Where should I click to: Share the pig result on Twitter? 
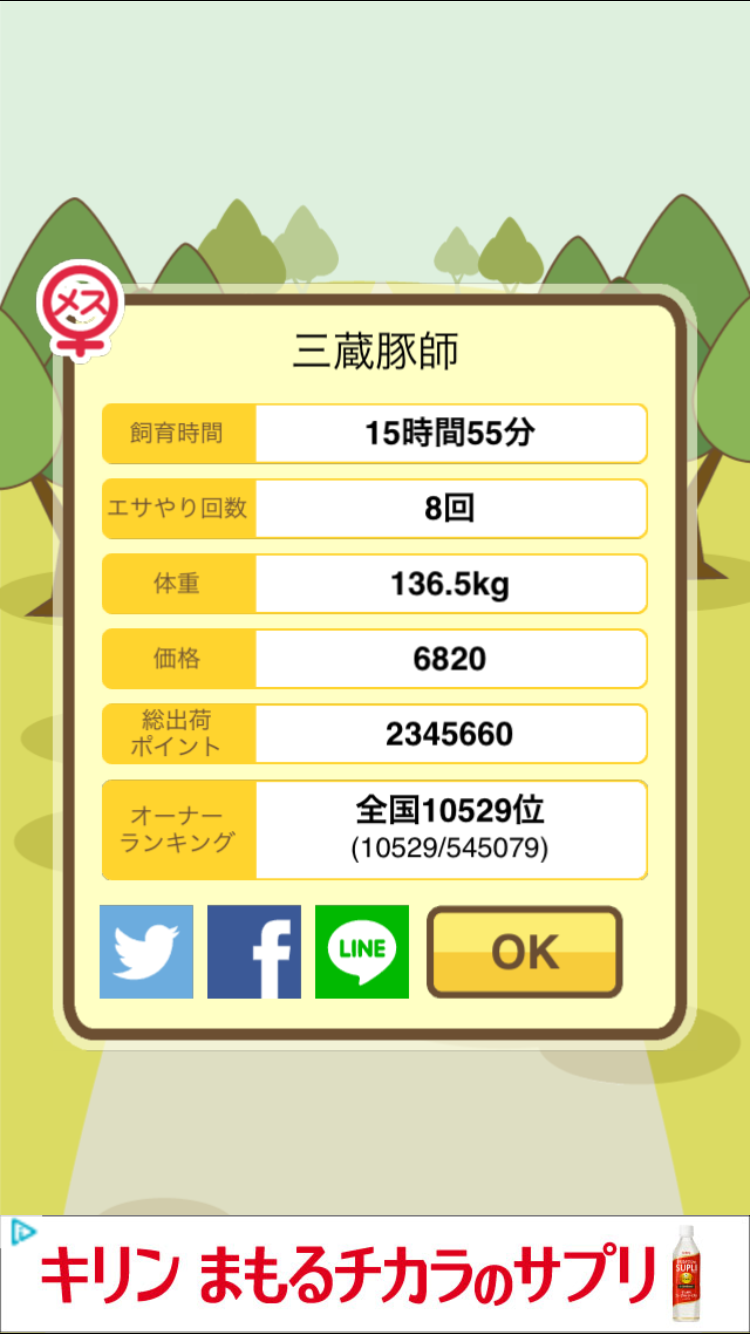[x=146, y=951]
